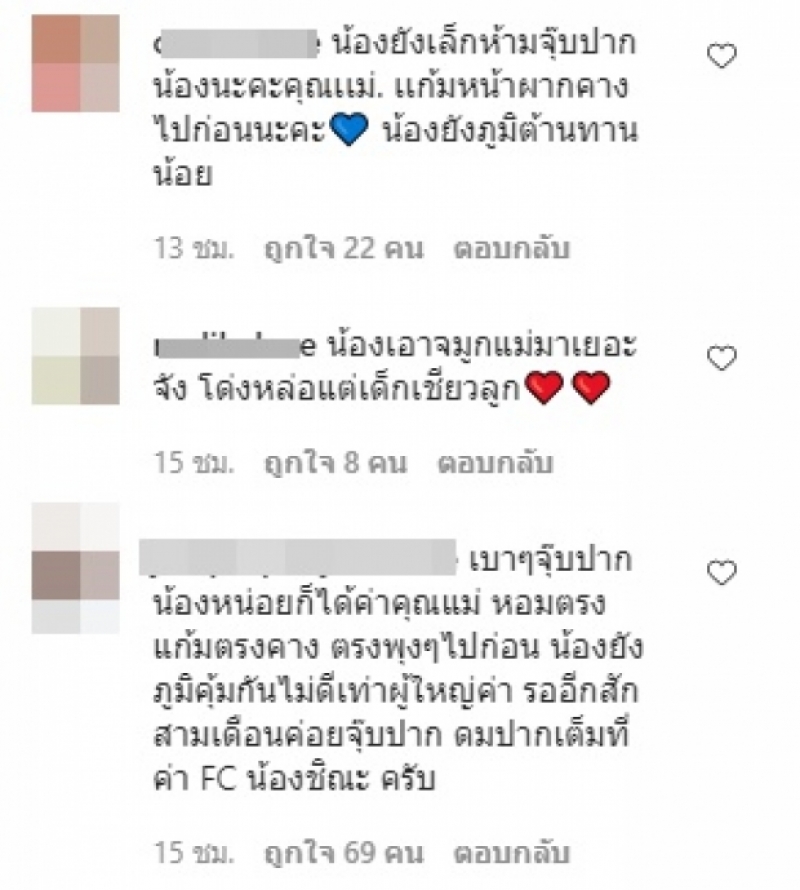The width and height of the screenshot is (800, 890).
Task: Like the comment with 8 likes
Action: click(x=721, y=357)
